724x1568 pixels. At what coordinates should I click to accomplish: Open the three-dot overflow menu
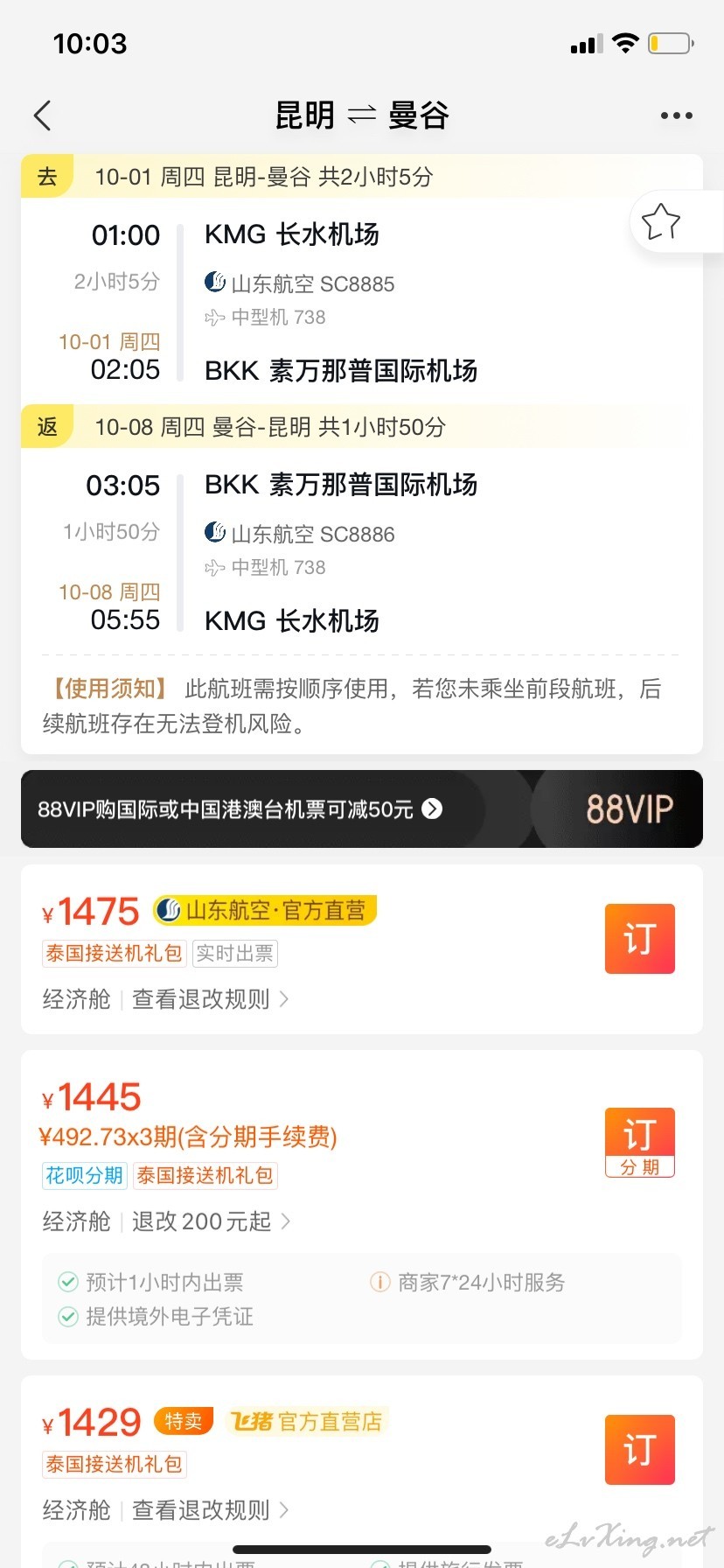click(676, 115)
